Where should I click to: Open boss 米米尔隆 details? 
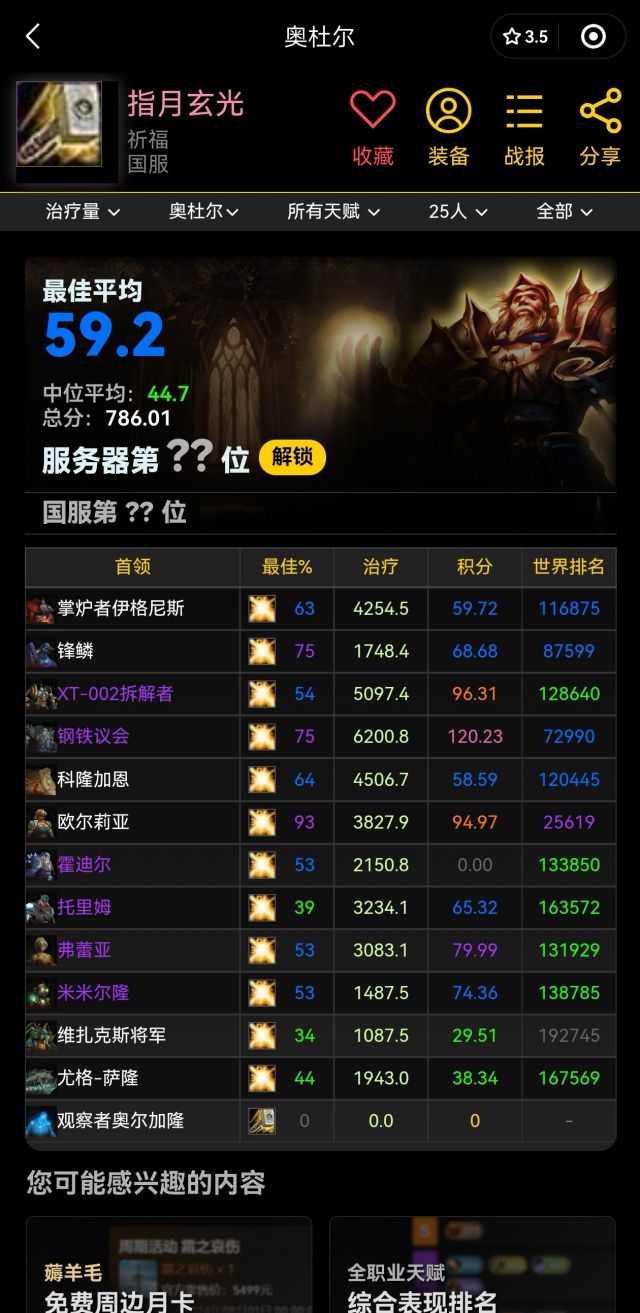click(93, 992)
